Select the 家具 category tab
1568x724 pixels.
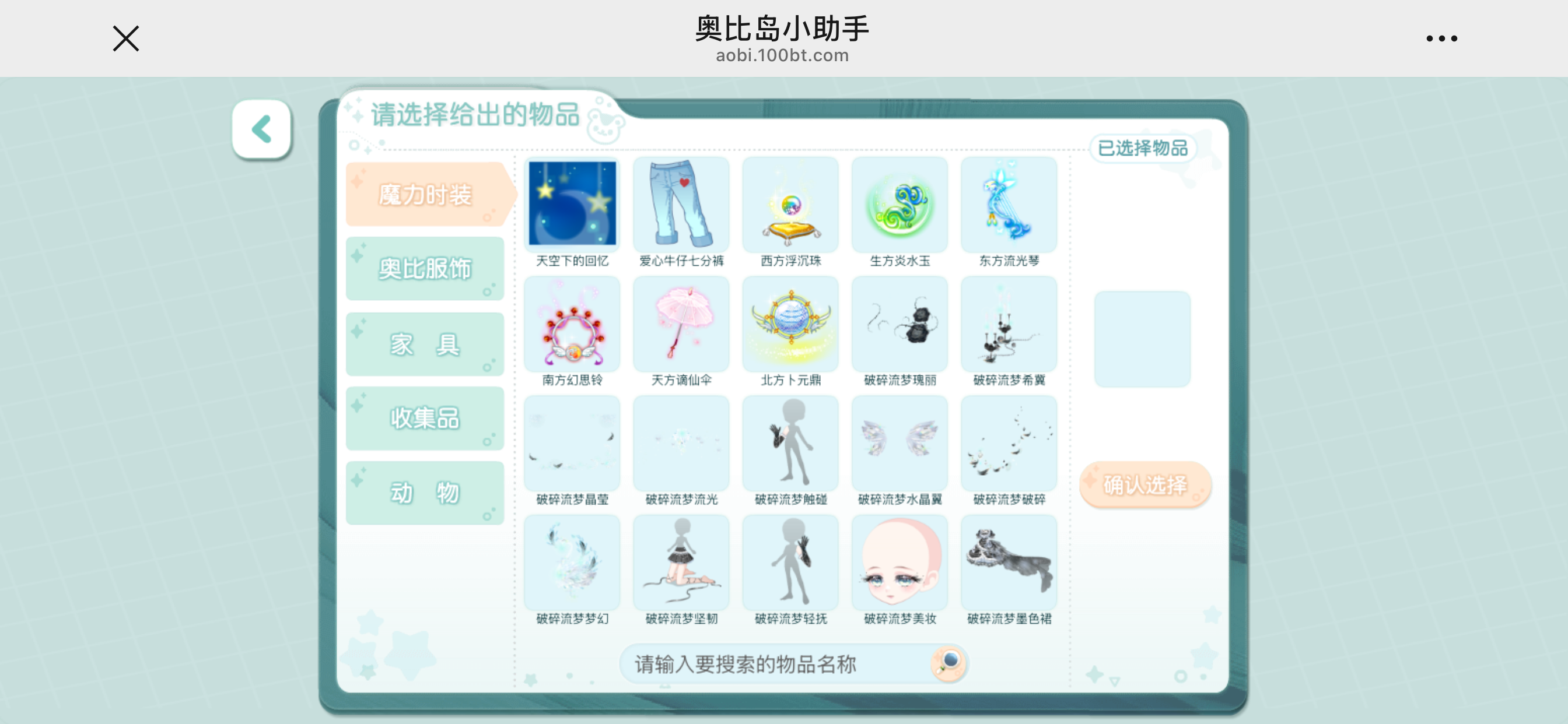coord(425,345)
